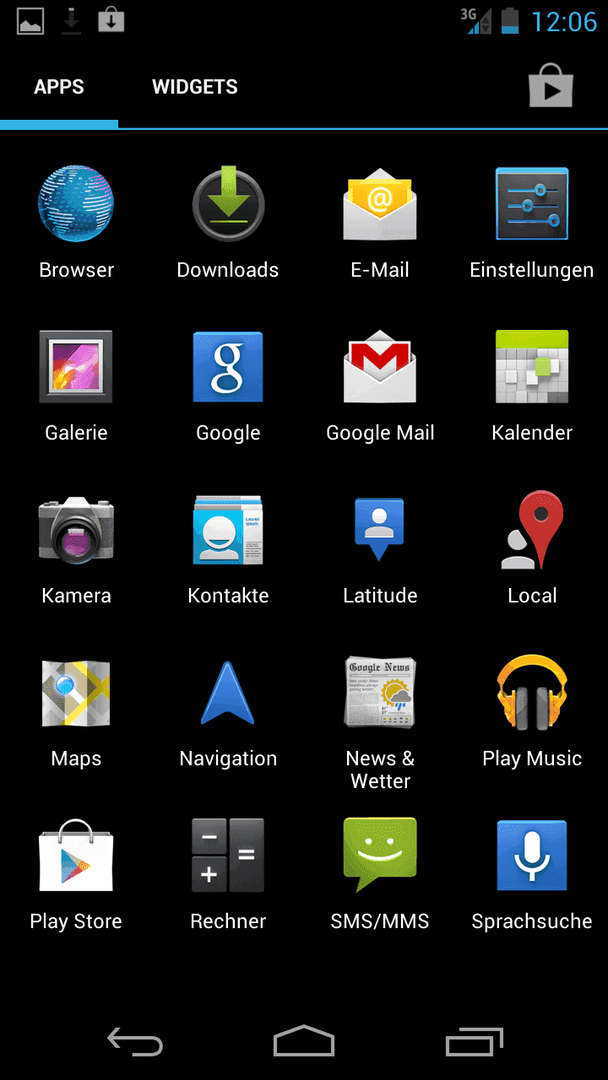This screenshot has width=608, height=1080.
Task: Switch to the Widgets tab
Action: point(195,87)
